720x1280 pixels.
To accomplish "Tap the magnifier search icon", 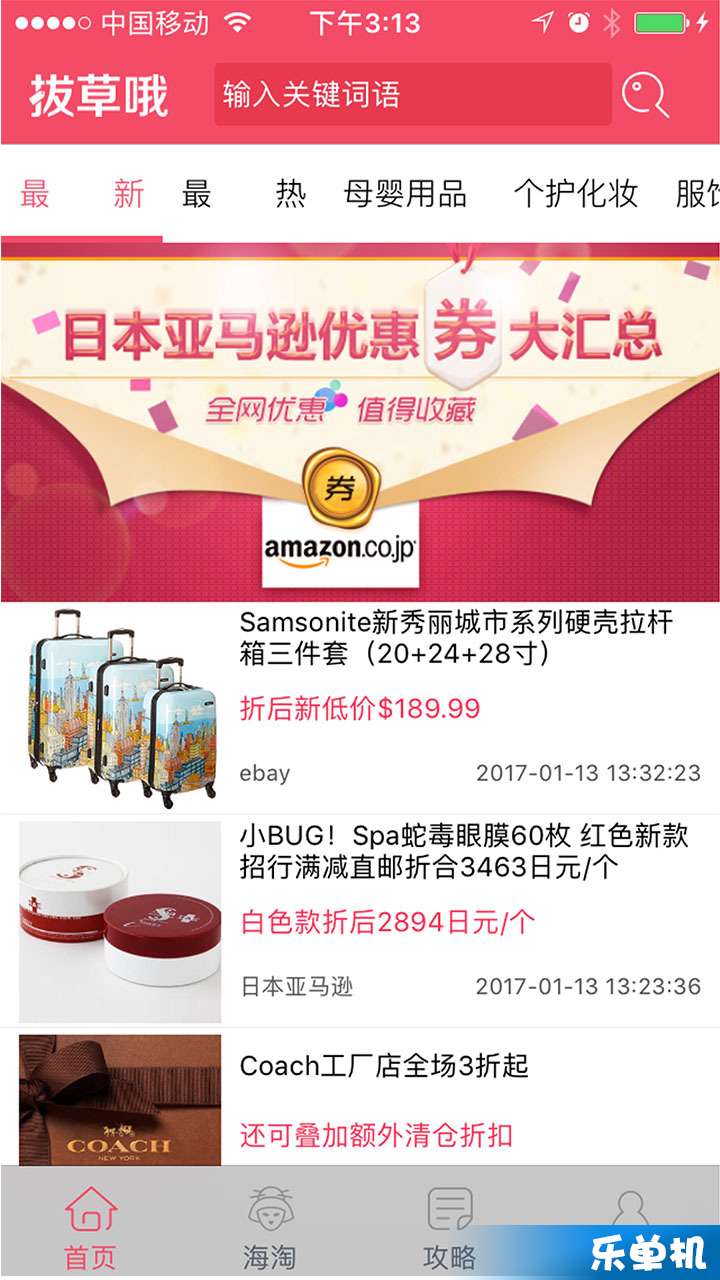I will coord(645,95).
